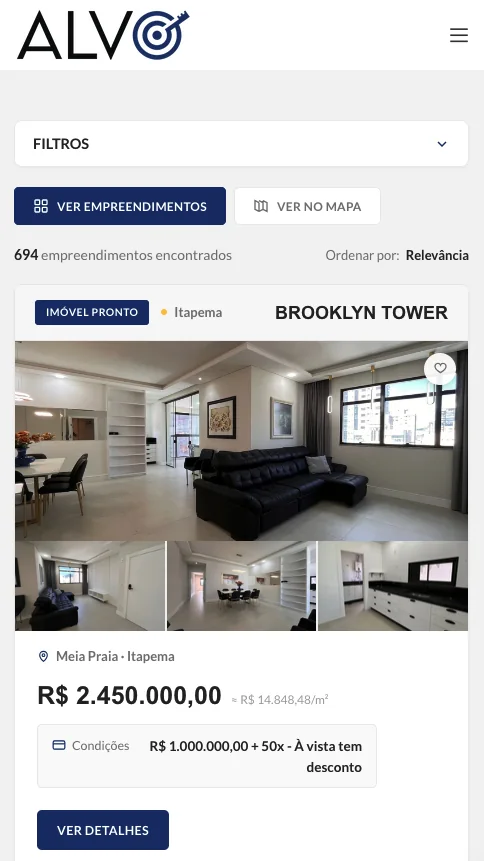
Task: View the kitchen thumbnail photo
Action: point(393,586)
